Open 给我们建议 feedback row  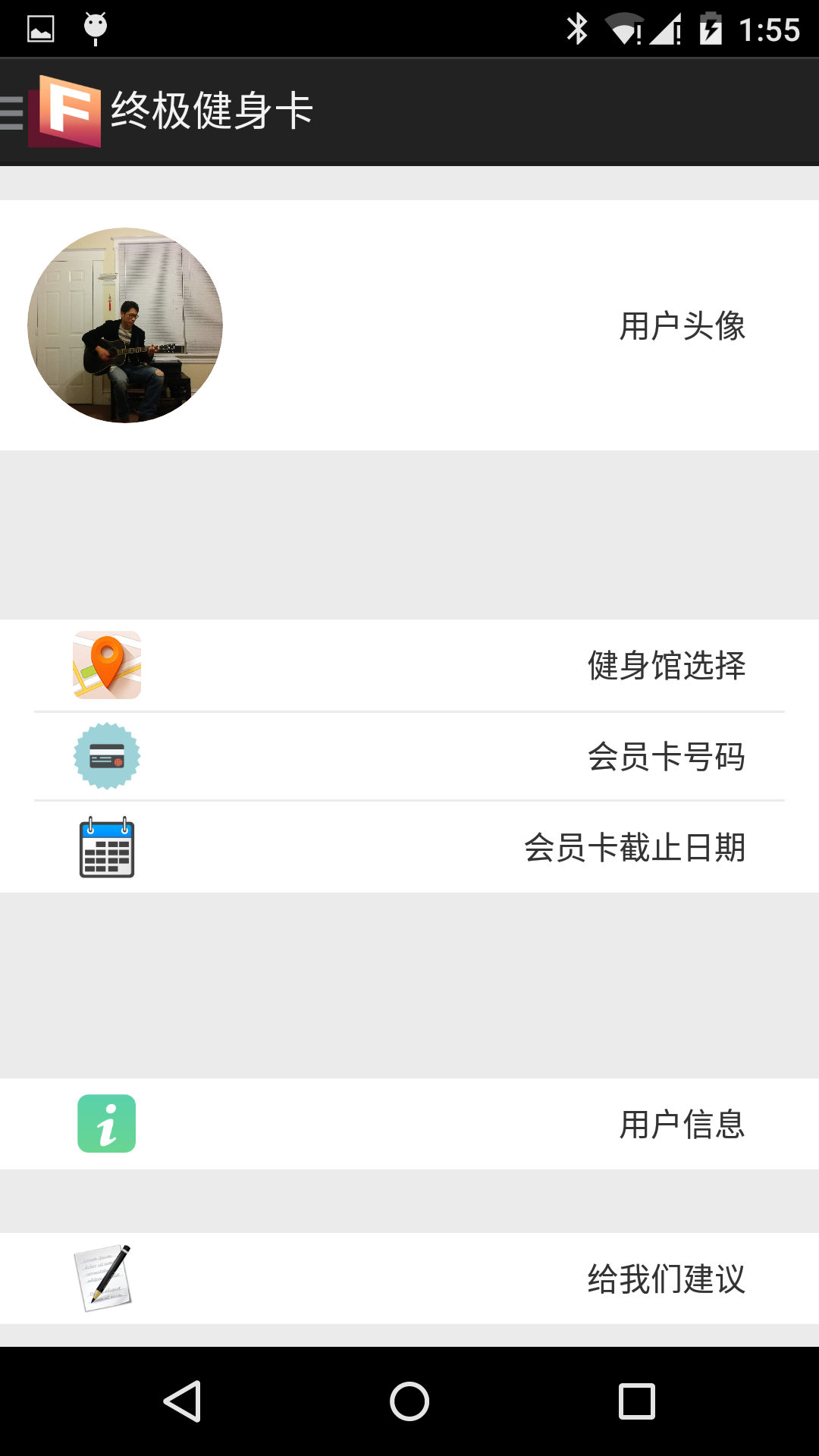click(x=409, y=1279)
